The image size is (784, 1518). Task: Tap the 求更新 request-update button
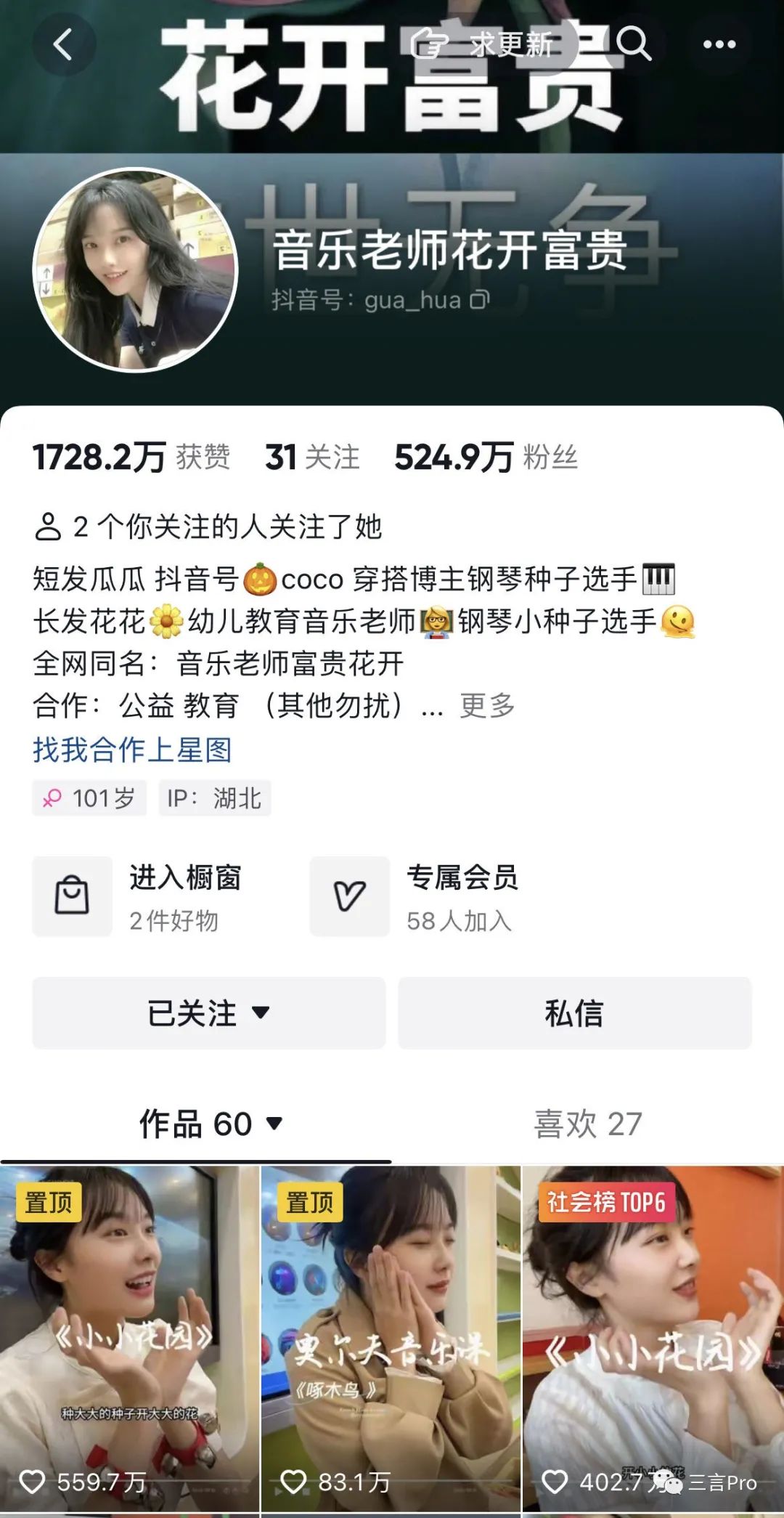(x=485, y=45)
